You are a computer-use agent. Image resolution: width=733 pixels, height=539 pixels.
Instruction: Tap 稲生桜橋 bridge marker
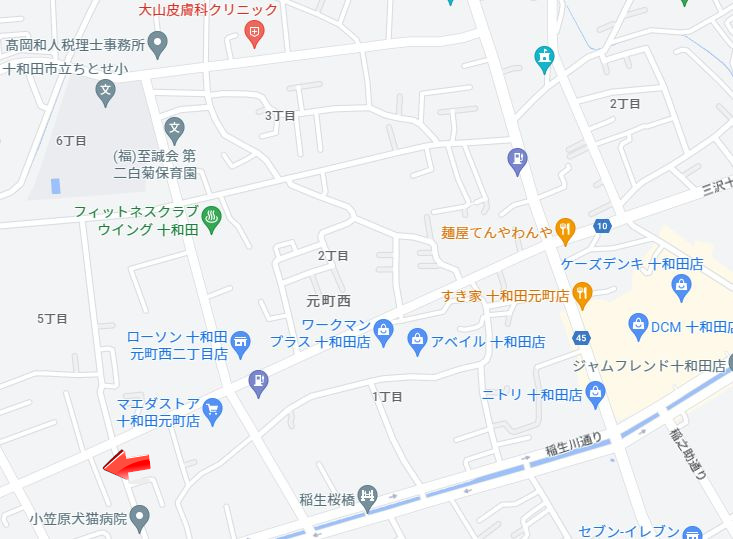coord(369,497)
